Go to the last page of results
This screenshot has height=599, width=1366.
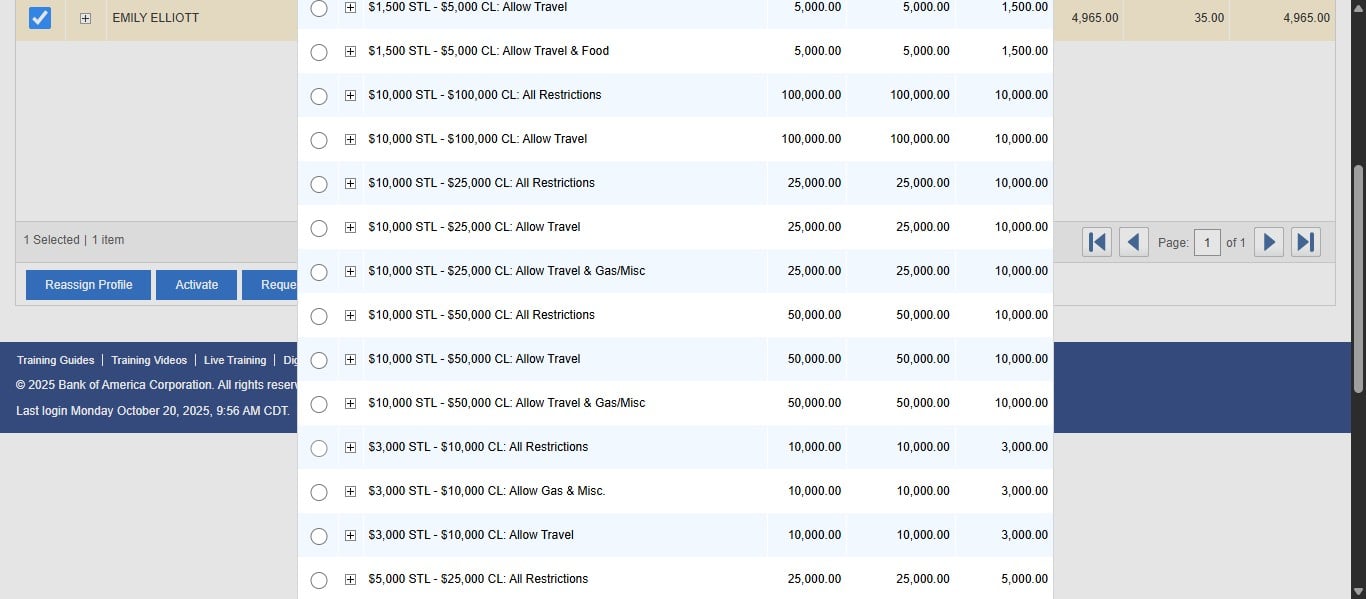pyautogui.click(x=1305, y=242)
